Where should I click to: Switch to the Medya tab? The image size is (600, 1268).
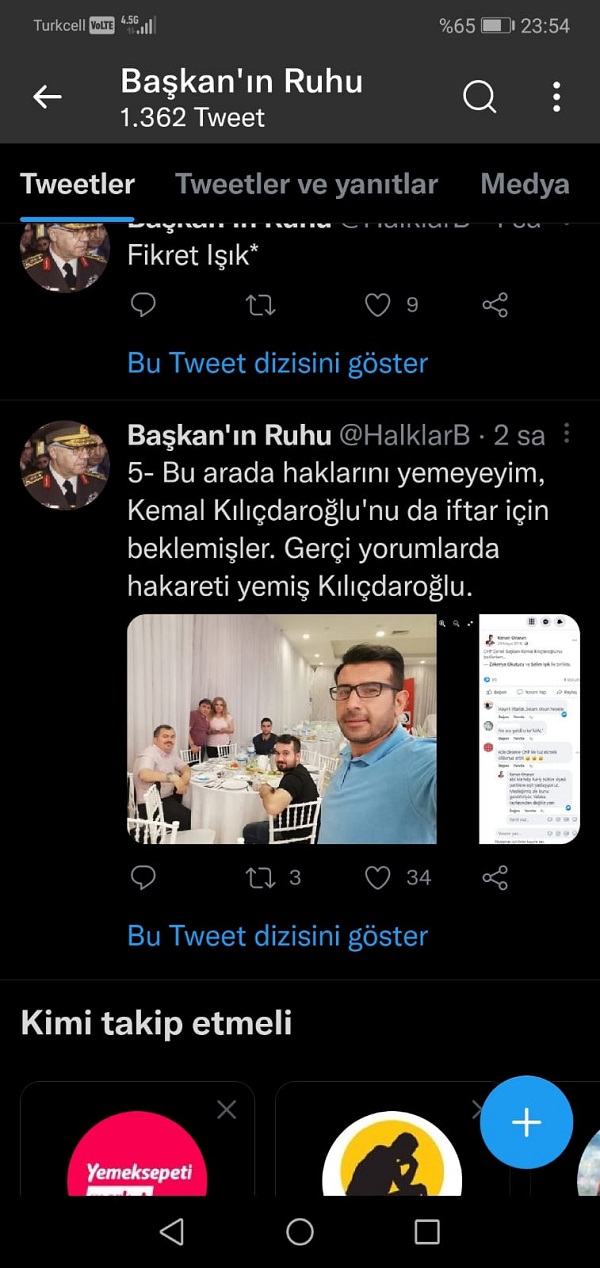click(524, 184)
